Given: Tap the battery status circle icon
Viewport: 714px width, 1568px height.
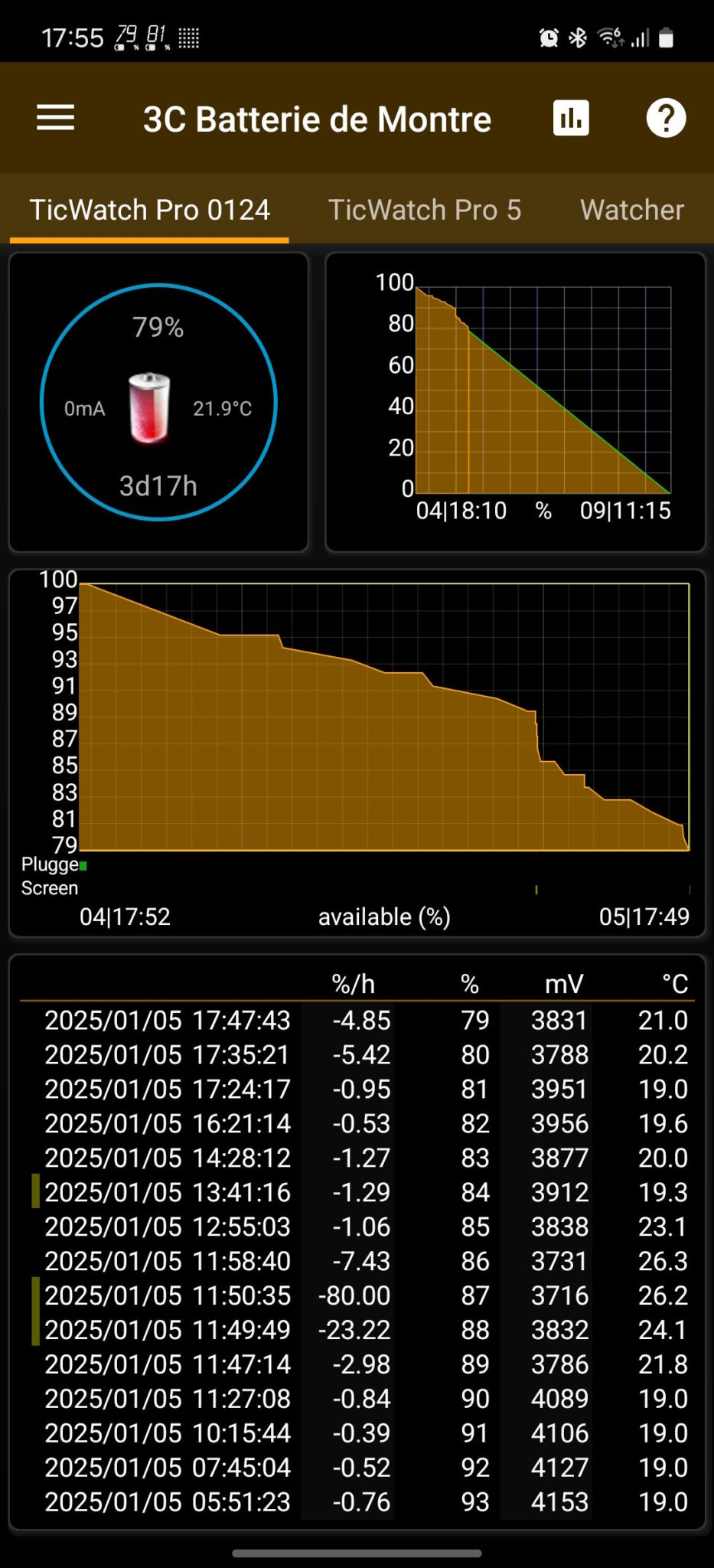Looking at the screenshot, I should point(158,402).
